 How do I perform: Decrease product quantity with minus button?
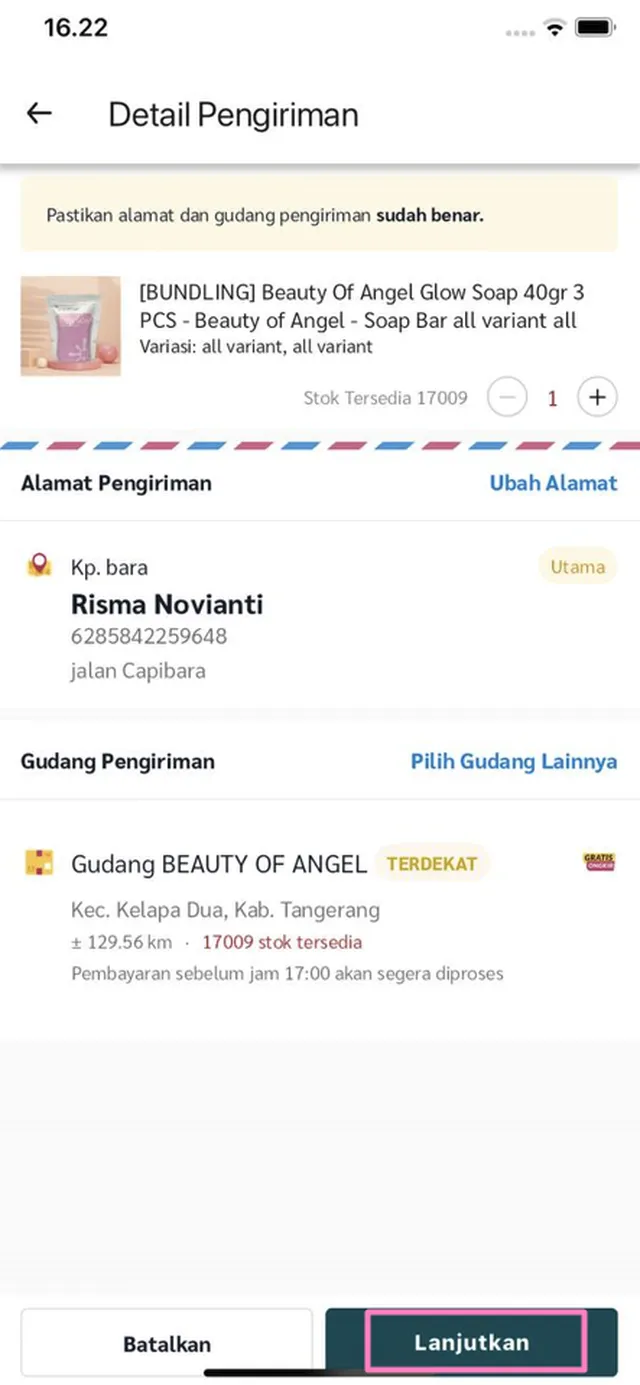pyautogui.click(x=507, y=398)
